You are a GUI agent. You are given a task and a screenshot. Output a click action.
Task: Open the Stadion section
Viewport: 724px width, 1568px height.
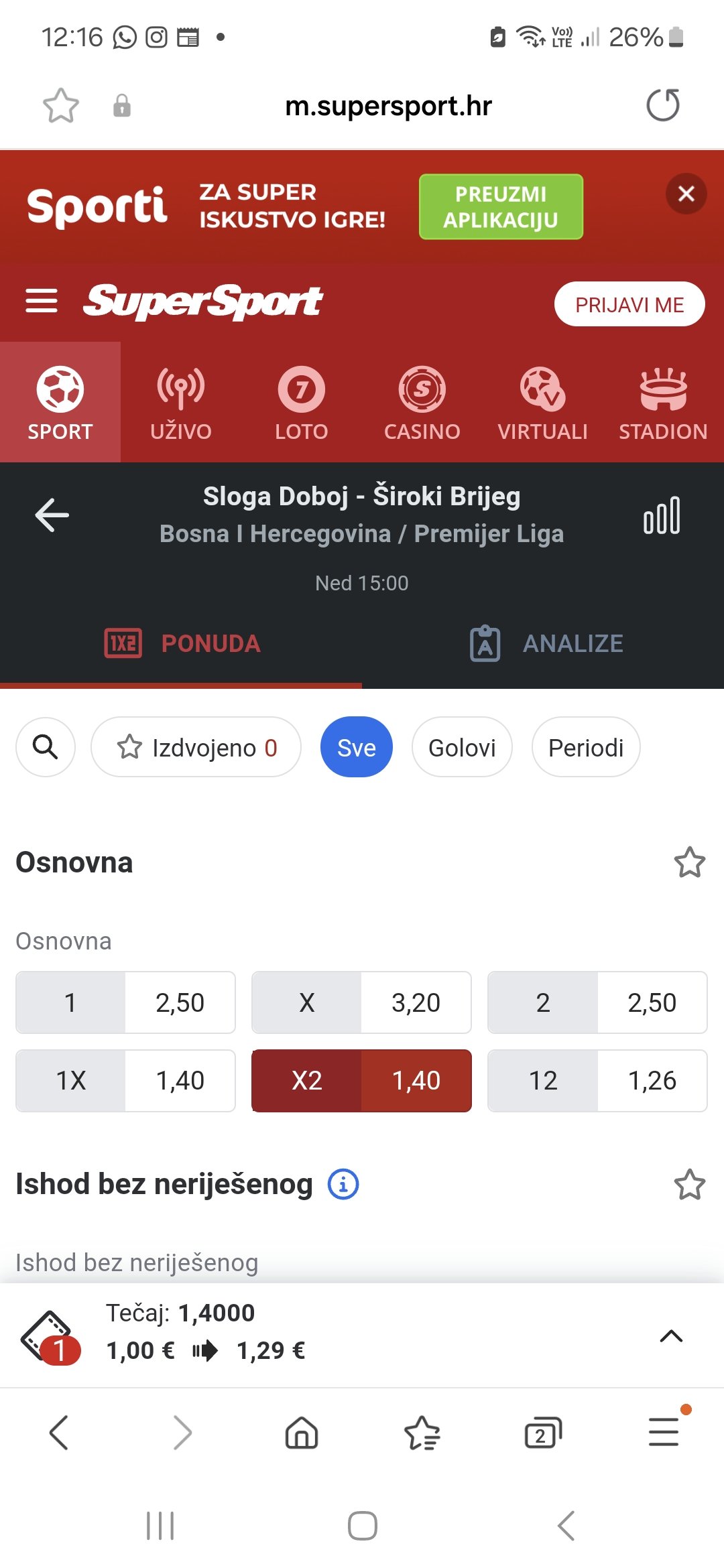(663, 402)
